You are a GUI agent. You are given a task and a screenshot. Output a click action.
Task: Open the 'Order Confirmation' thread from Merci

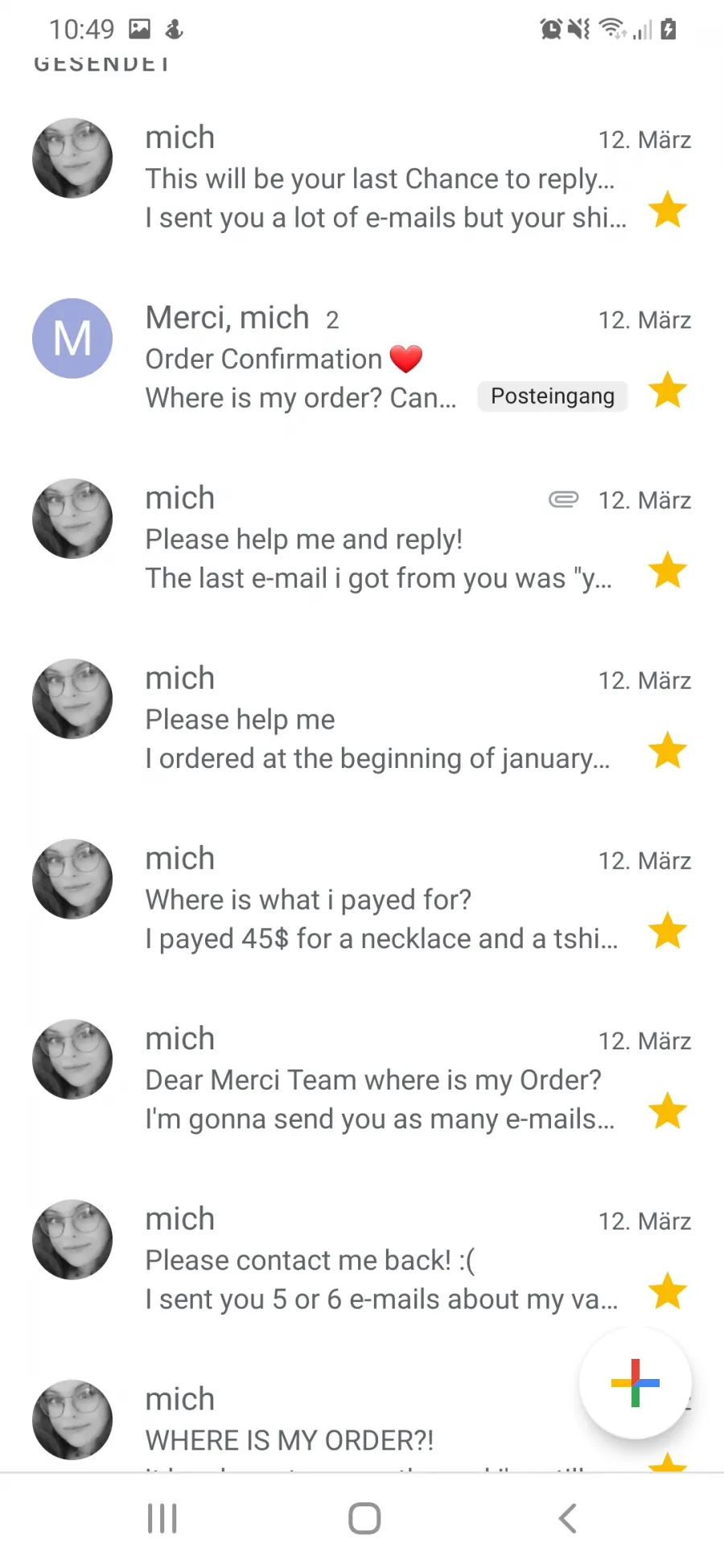pyautogui.click(x=362, y=357)
